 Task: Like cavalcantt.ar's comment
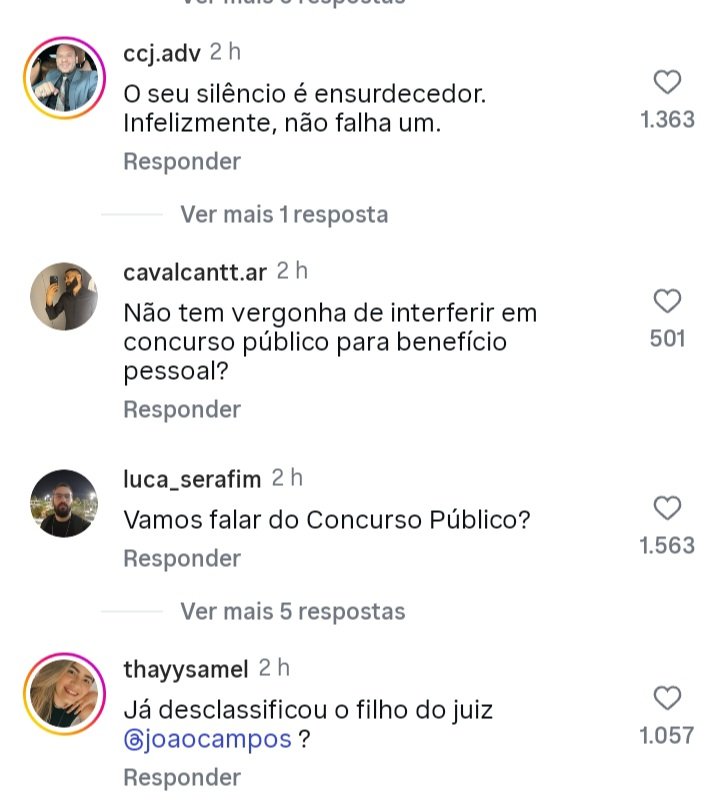pos(667,301)
